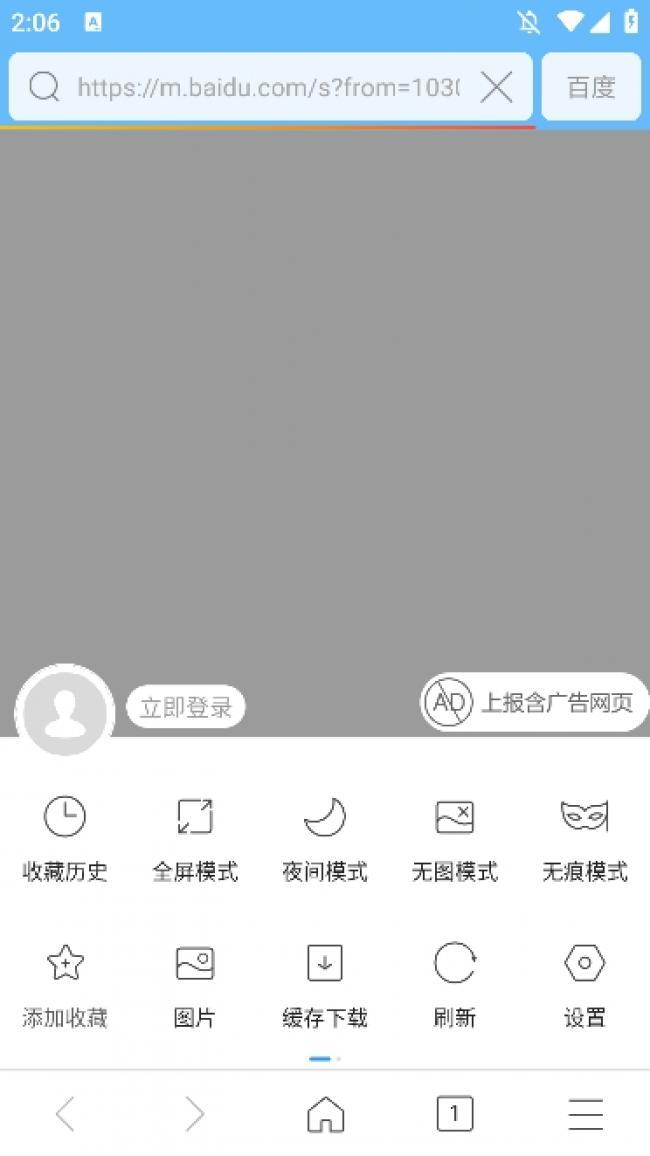
Task: Open 设置 settings
Action: coord(585,985)
